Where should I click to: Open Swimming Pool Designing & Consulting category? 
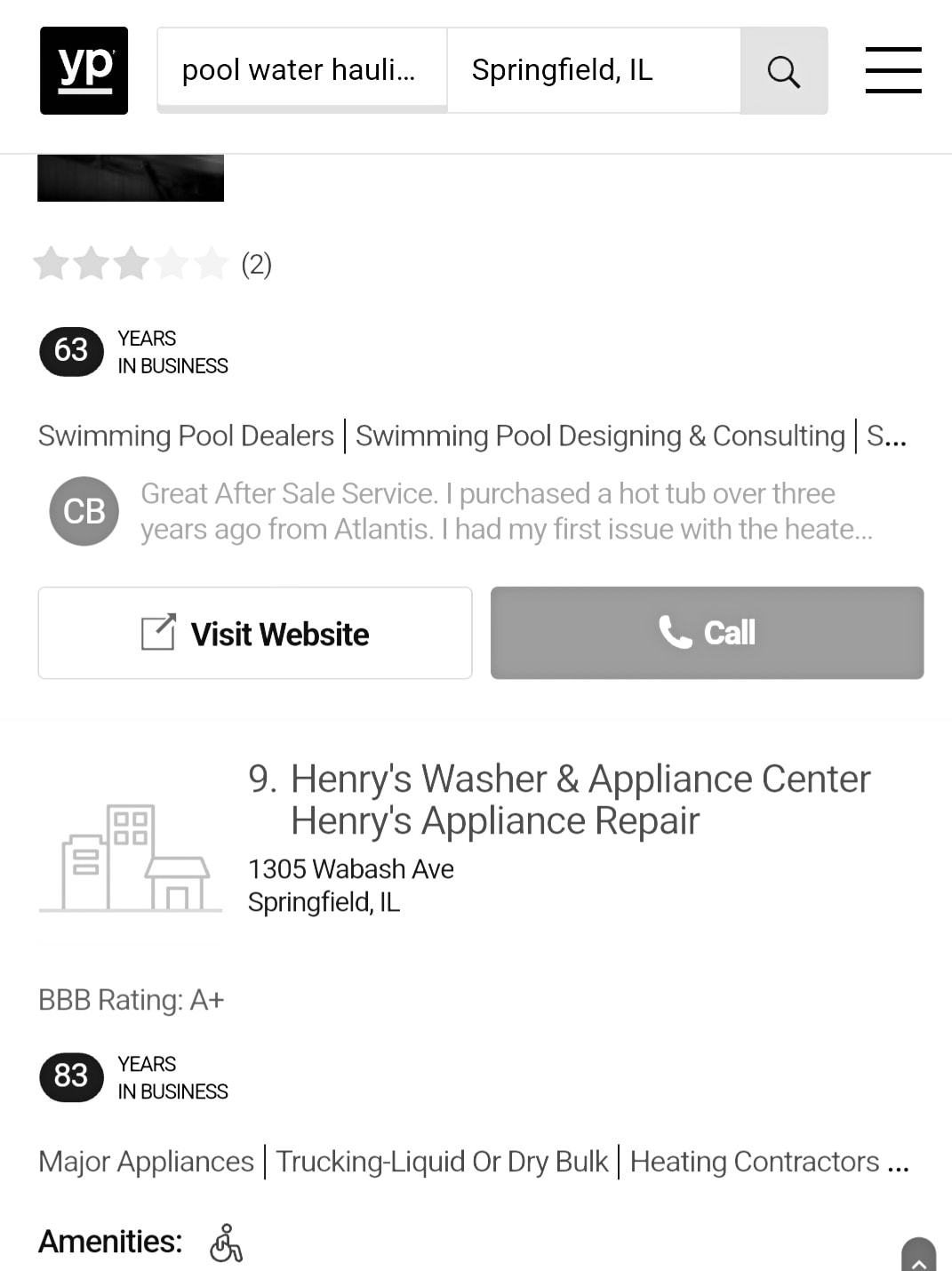click(x=600, y=436)
